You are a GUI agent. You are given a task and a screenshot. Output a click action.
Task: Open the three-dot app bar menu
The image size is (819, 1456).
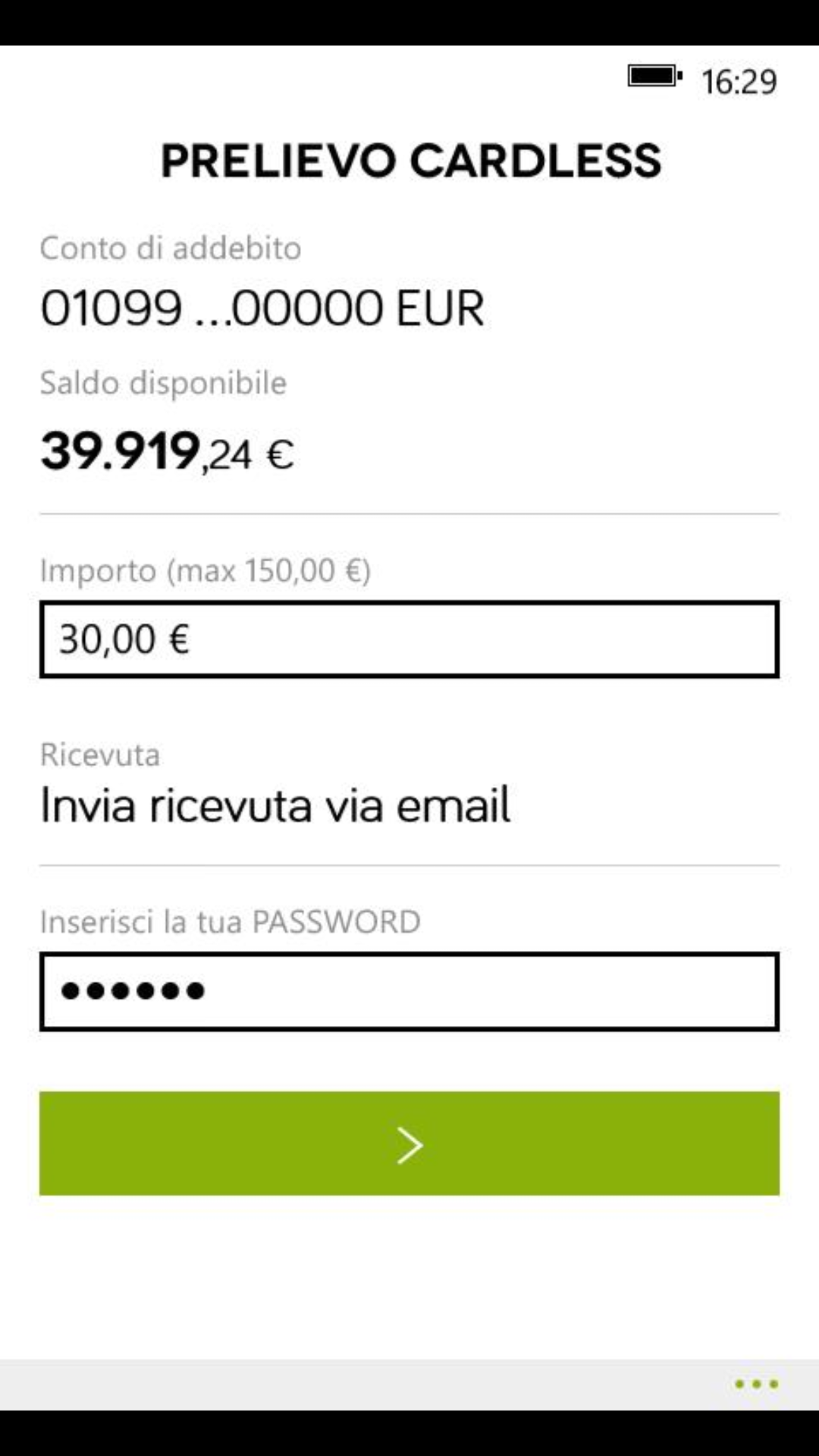(756, 1384)
